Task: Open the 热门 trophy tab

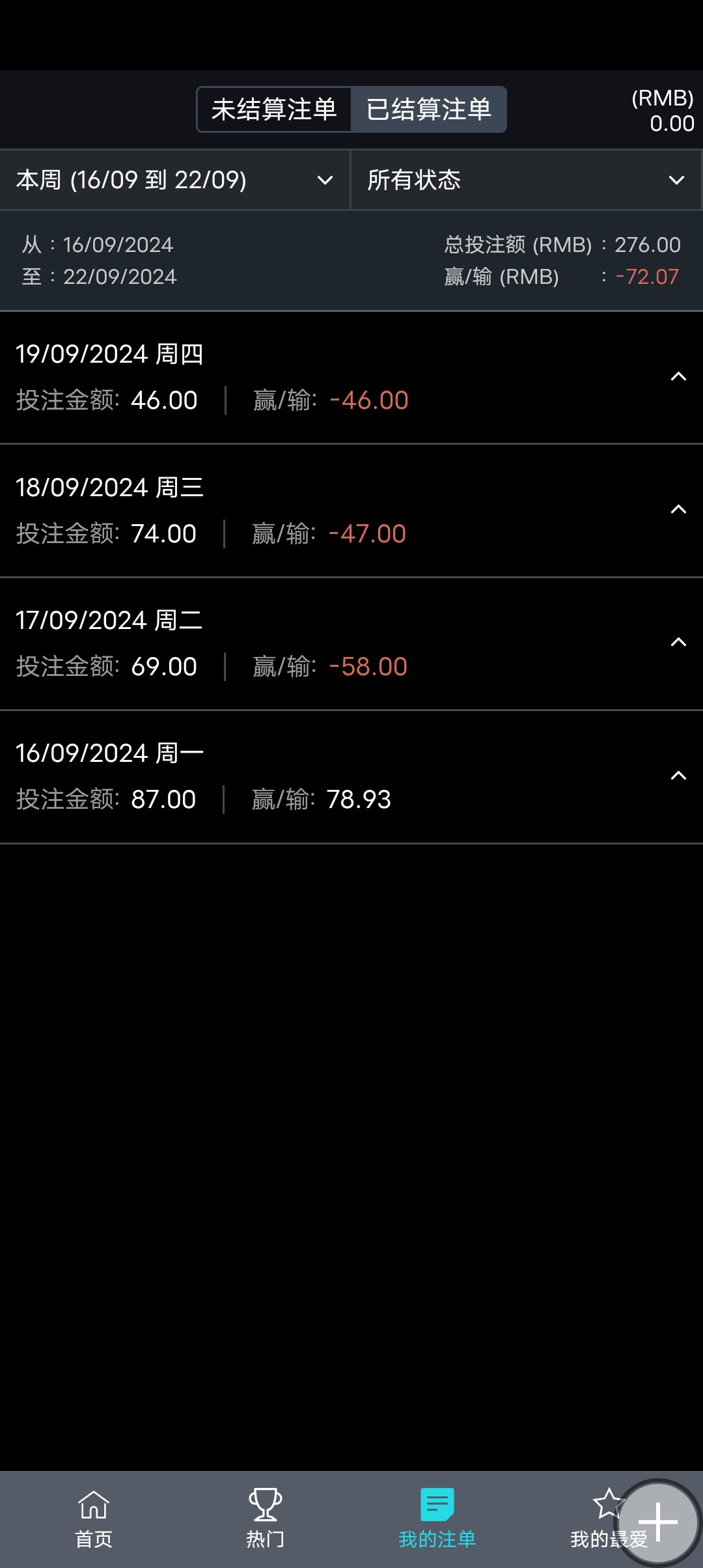Action: tap(265, 1519)
